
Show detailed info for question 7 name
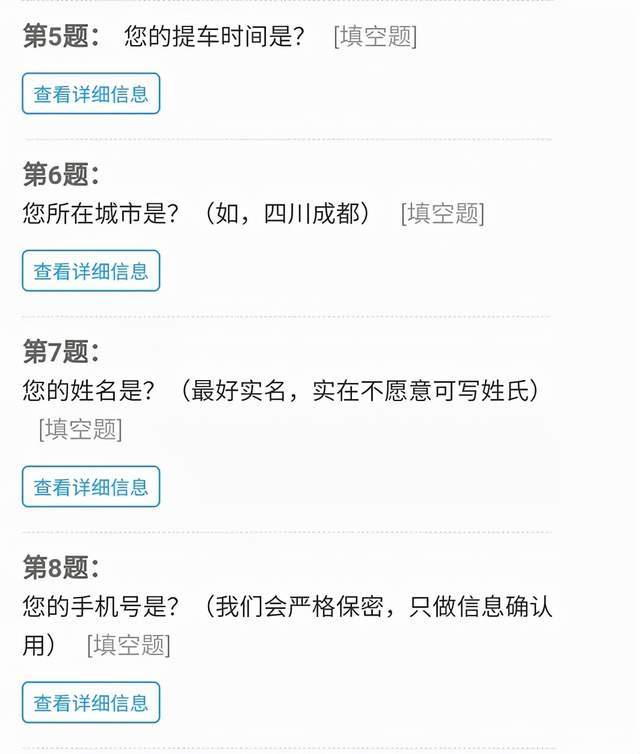click(x=91, y=487)
